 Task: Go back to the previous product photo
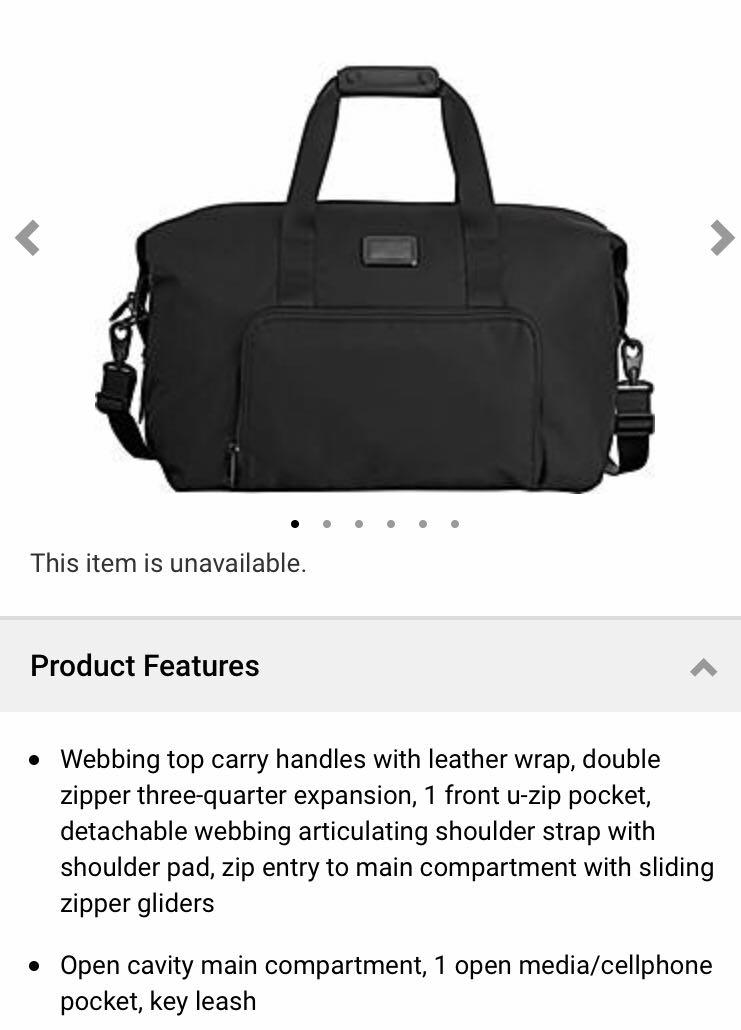[27, 238]
